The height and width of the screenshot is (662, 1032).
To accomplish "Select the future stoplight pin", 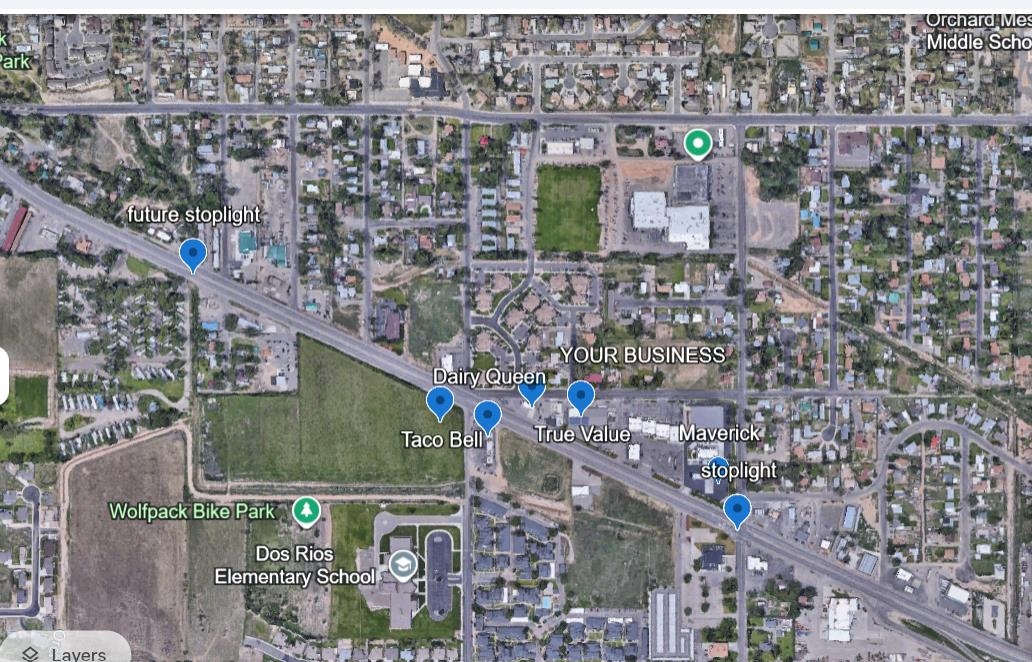I will [x=193, y=255].
